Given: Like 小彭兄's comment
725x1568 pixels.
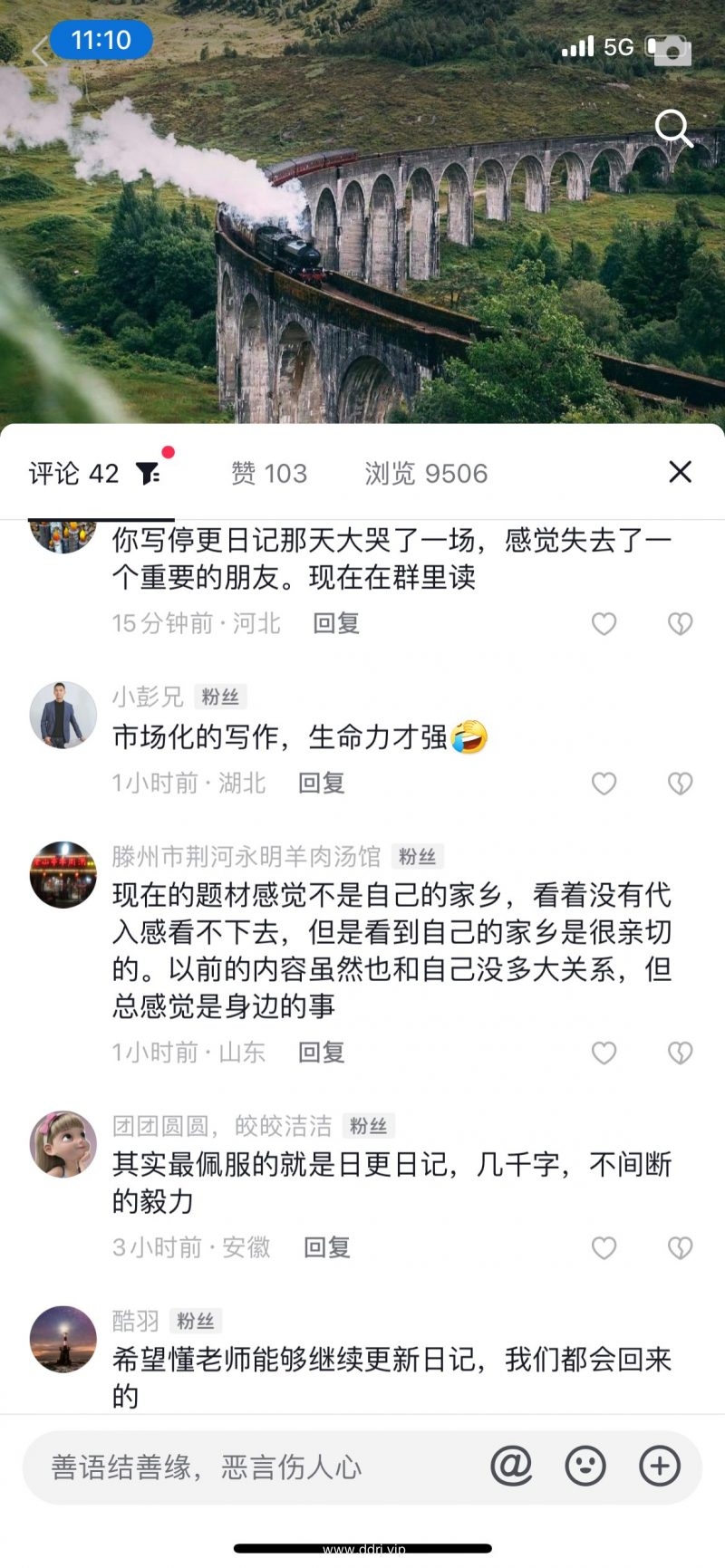Looking at the screenshot, I should pos(604,784).
